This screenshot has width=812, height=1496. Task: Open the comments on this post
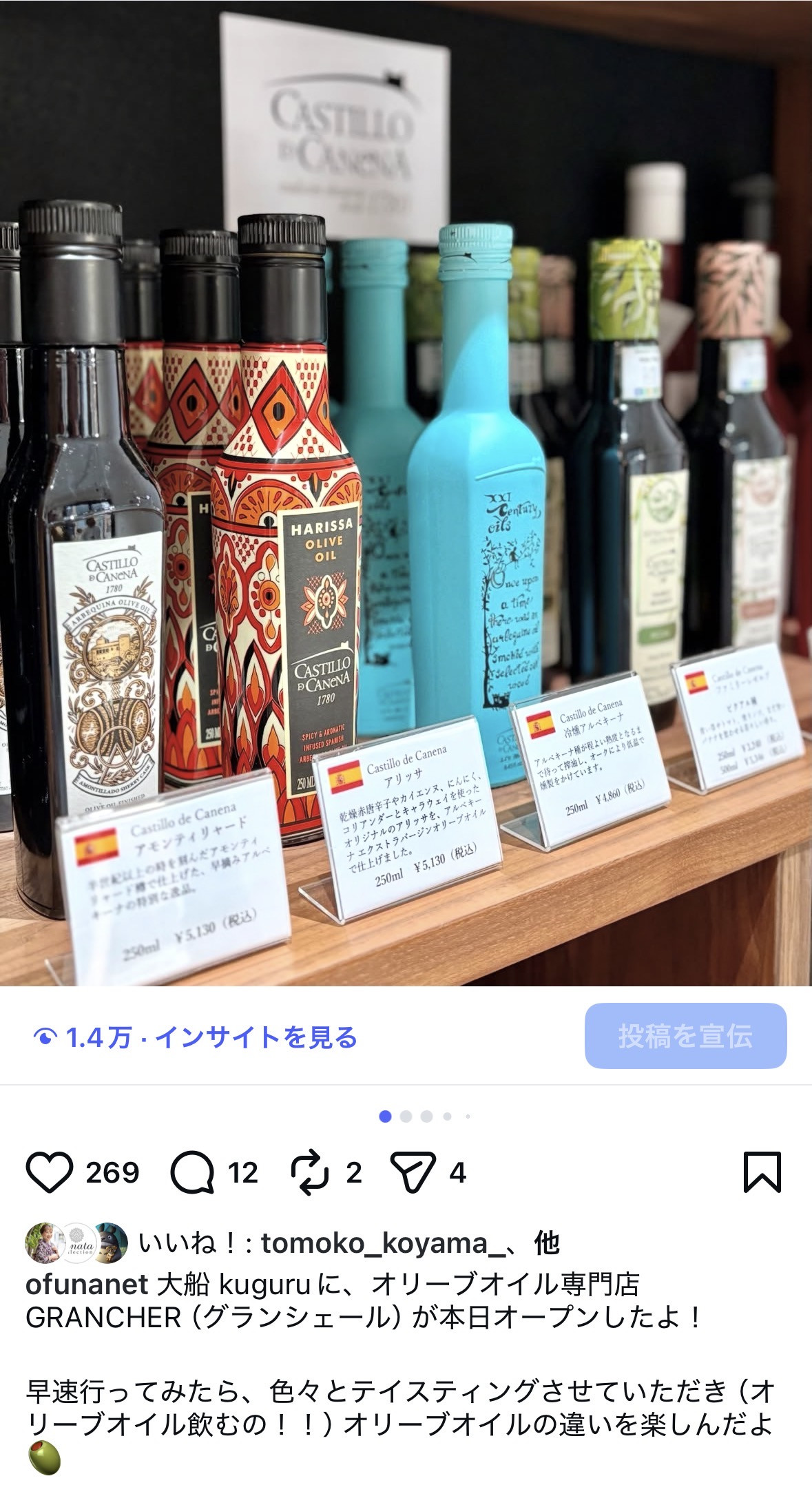coord(192,1172)
